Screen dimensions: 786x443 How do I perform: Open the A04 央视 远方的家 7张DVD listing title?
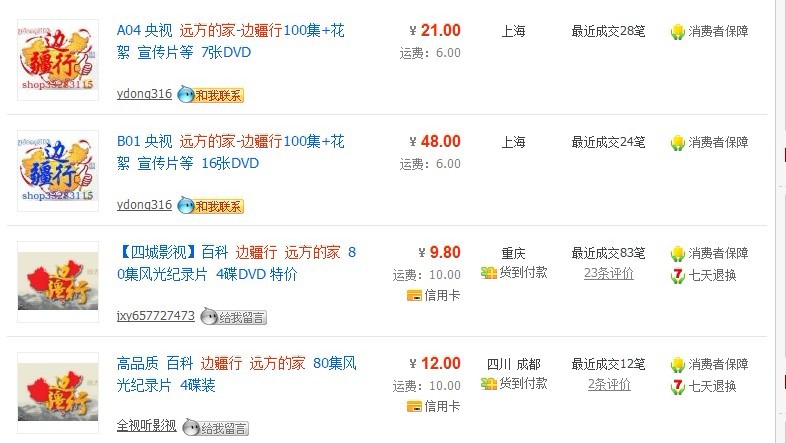click(x=231, y=41)
